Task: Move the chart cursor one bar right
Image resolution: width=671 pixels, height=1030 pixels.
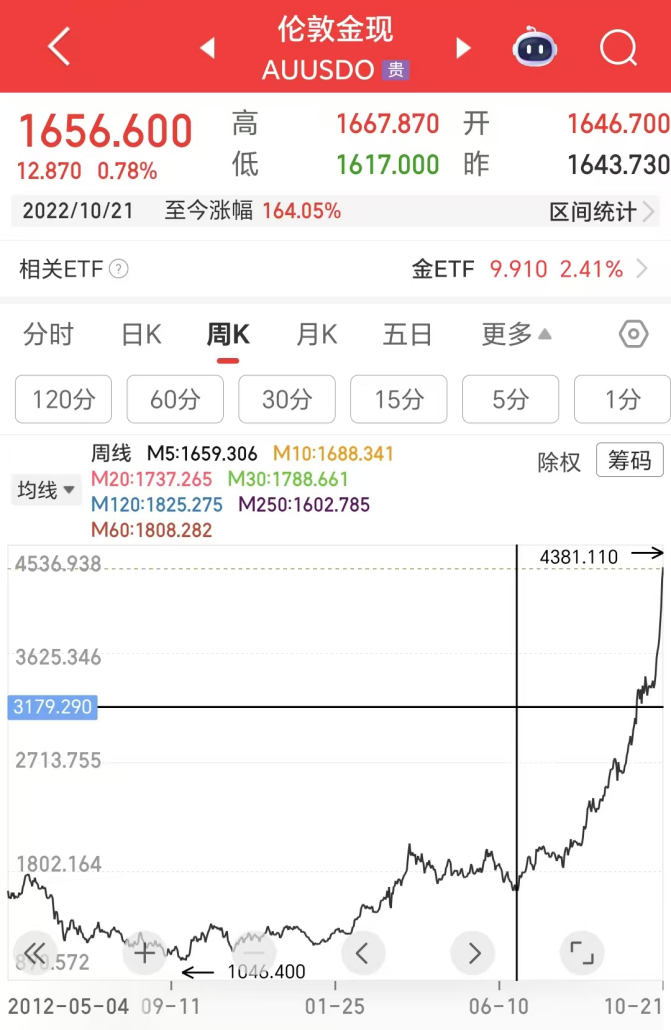Action: [x=474, y=952]
